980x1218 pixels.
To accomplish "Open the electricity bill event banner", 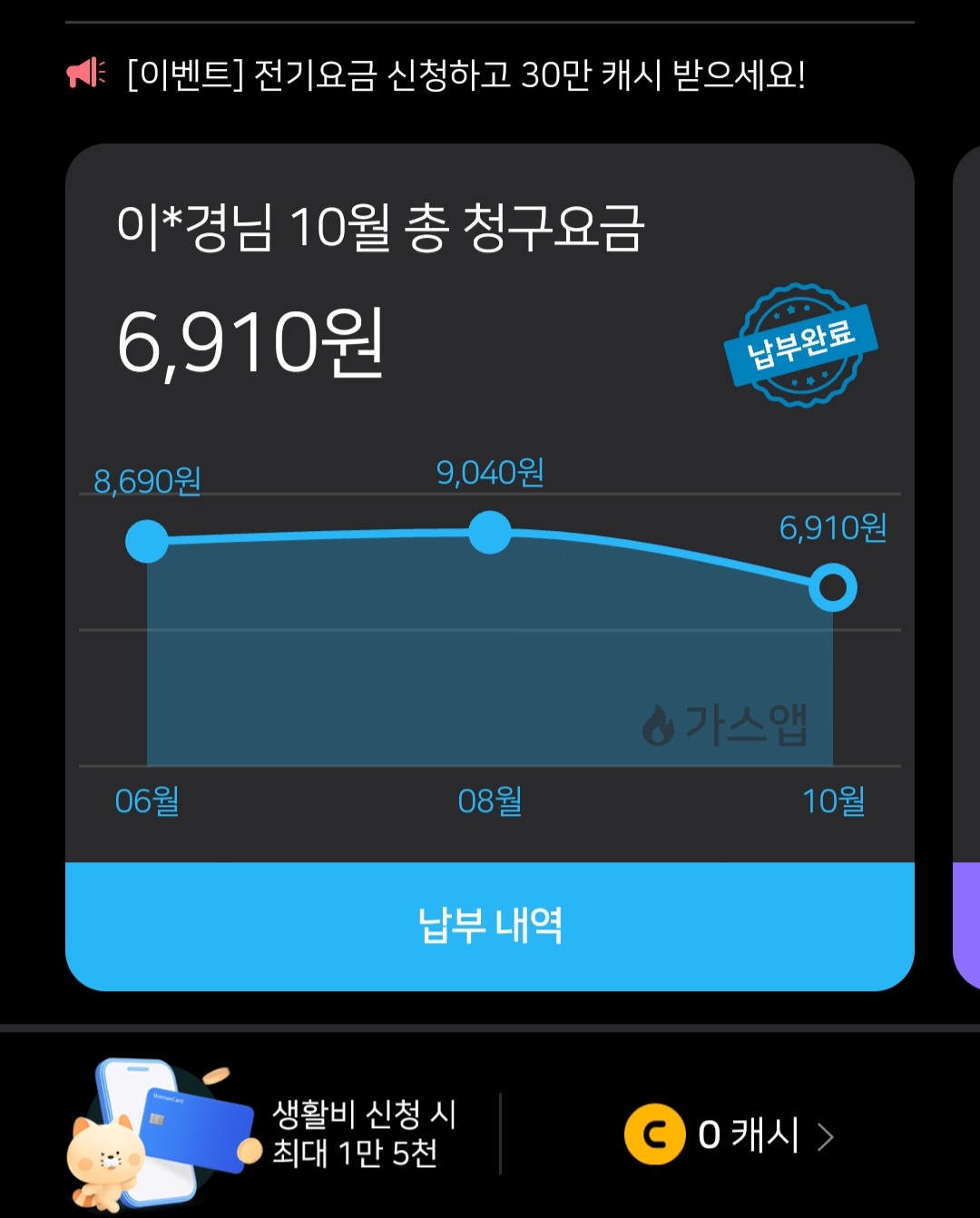I will coord(436,74).
